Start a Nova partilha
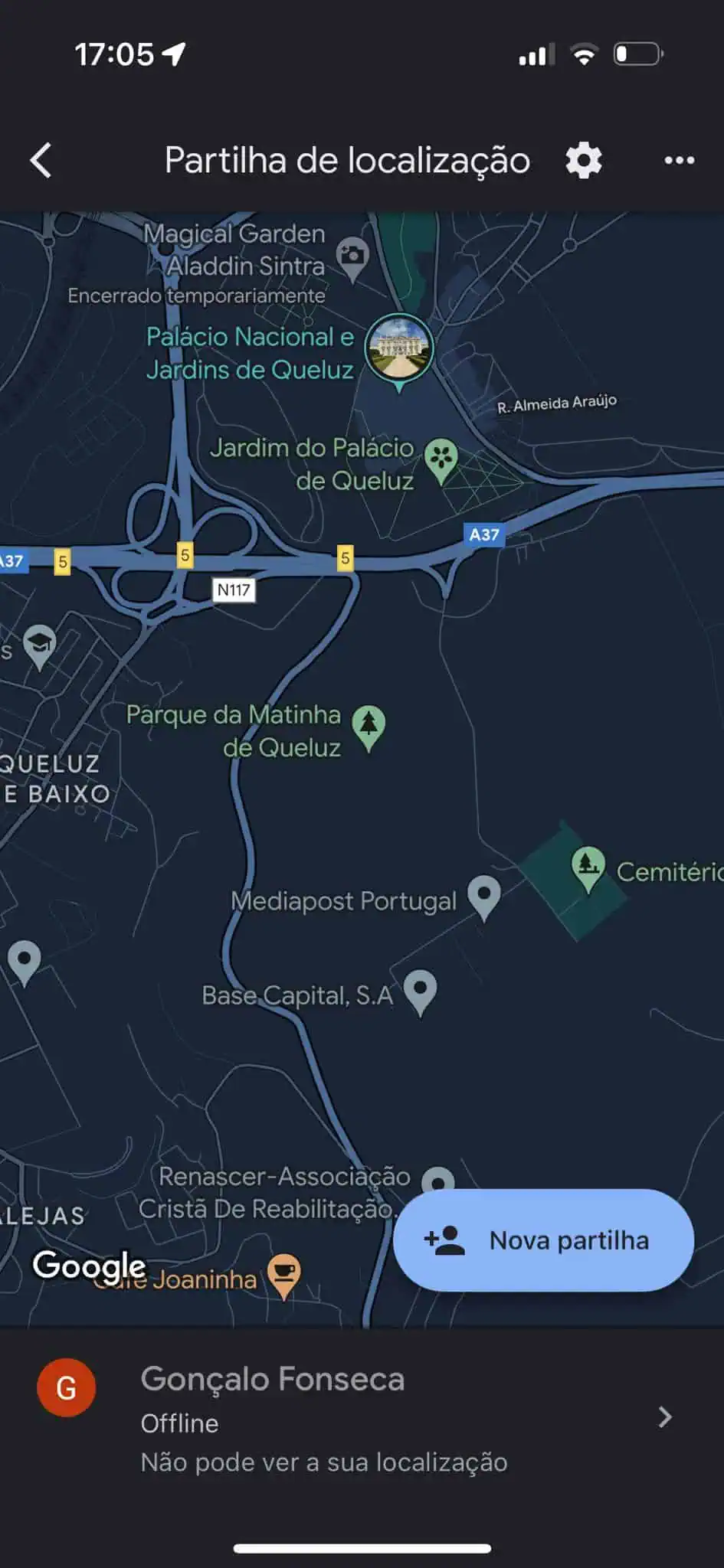The width and height of the screenshot is (724, 1568). click(x=543, y=1240)
